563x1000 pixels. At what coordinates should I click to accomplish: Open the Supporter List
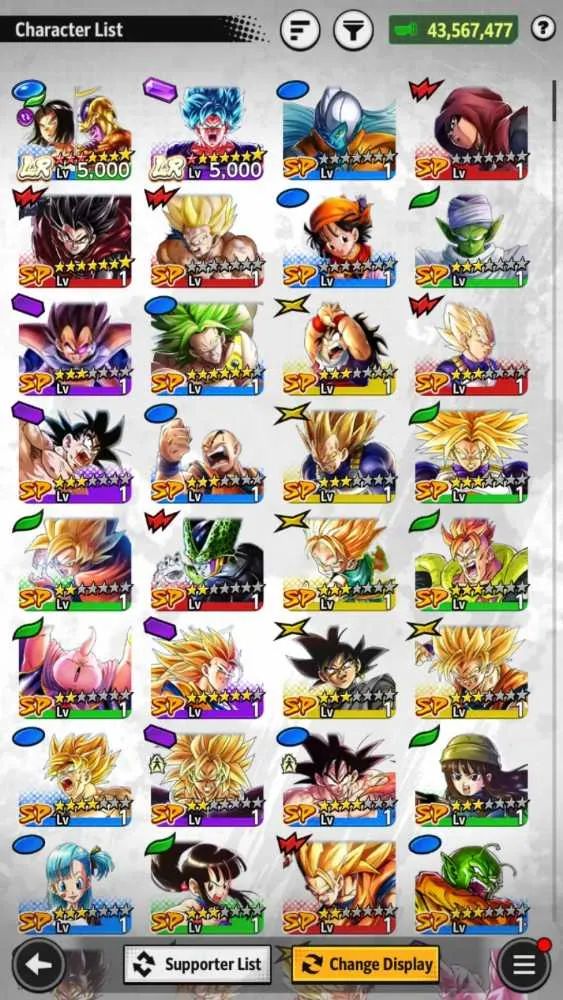tap(197, 964)
